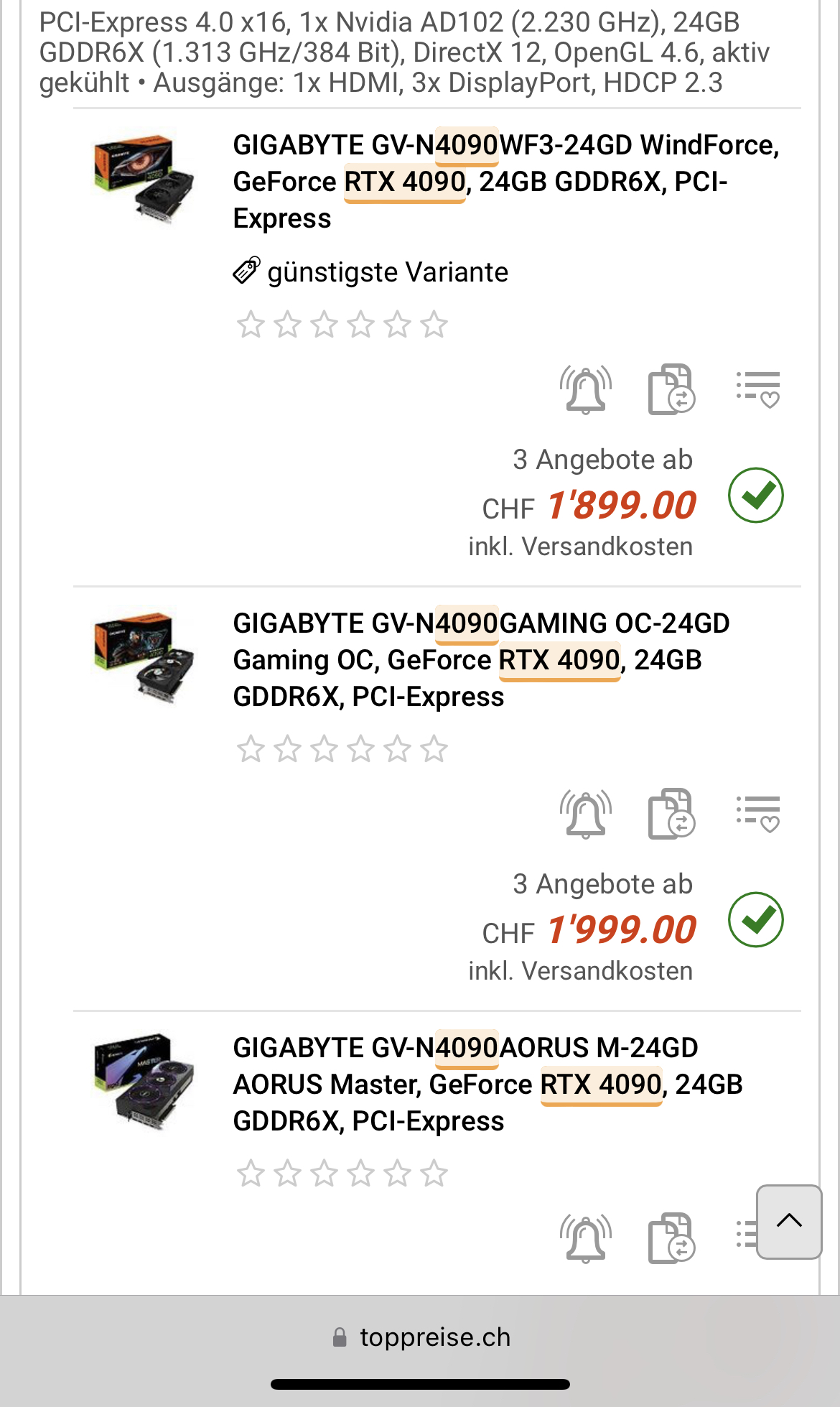This screenshot has height=1407, width=840.
Task: Tap the AORUS Master graphics card product image
Action: (144, 1082)
